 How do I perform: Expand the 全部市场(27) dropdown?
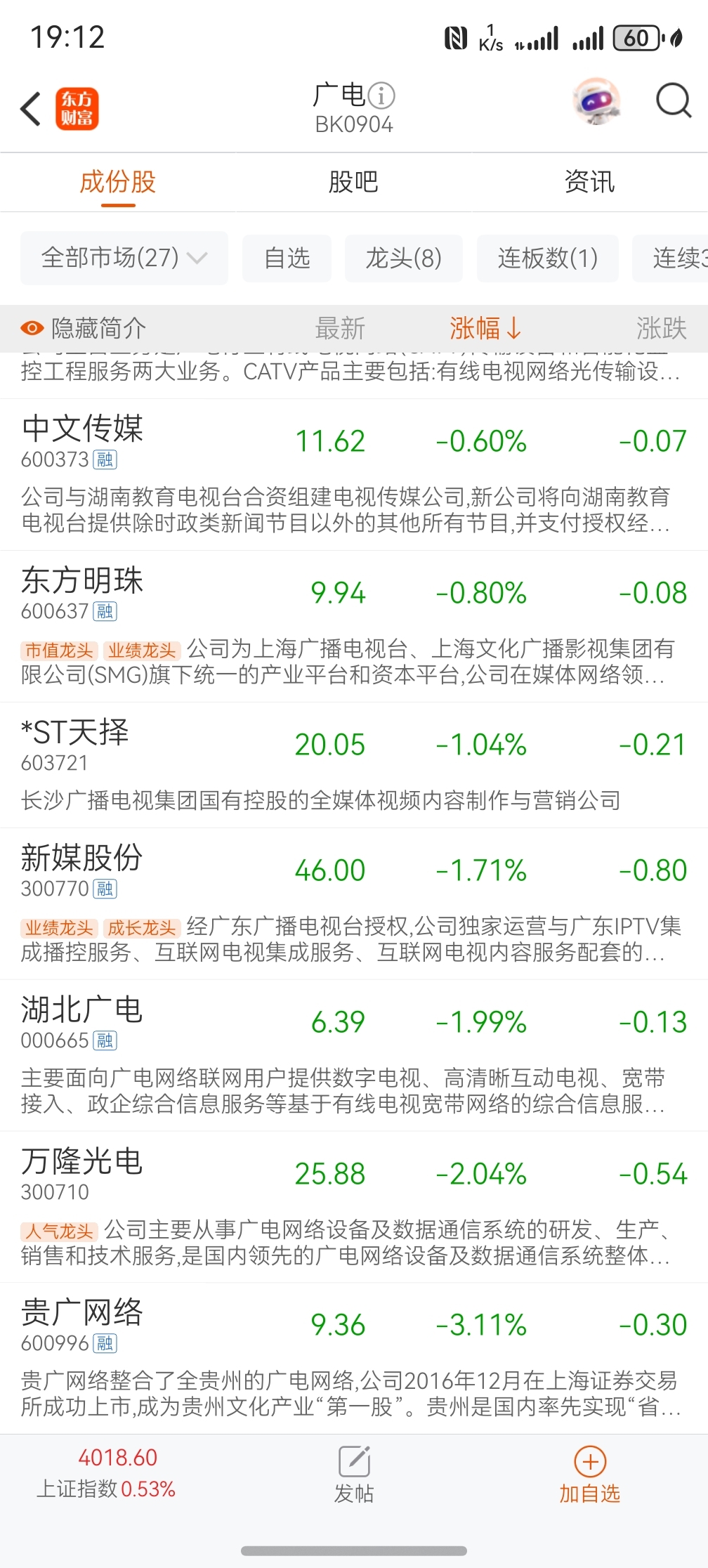124,258
